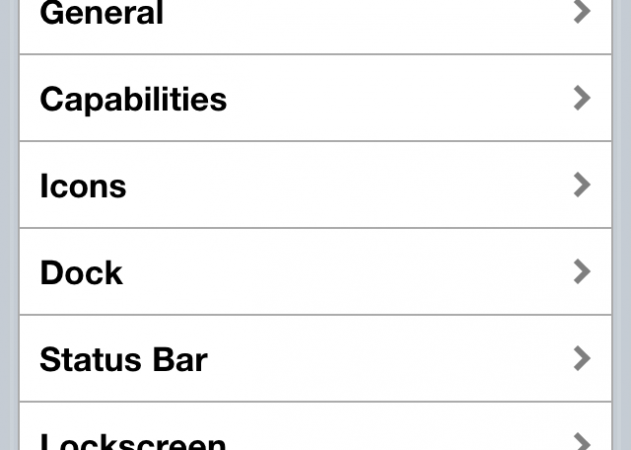Open Status Bar settings

(315, 359)
